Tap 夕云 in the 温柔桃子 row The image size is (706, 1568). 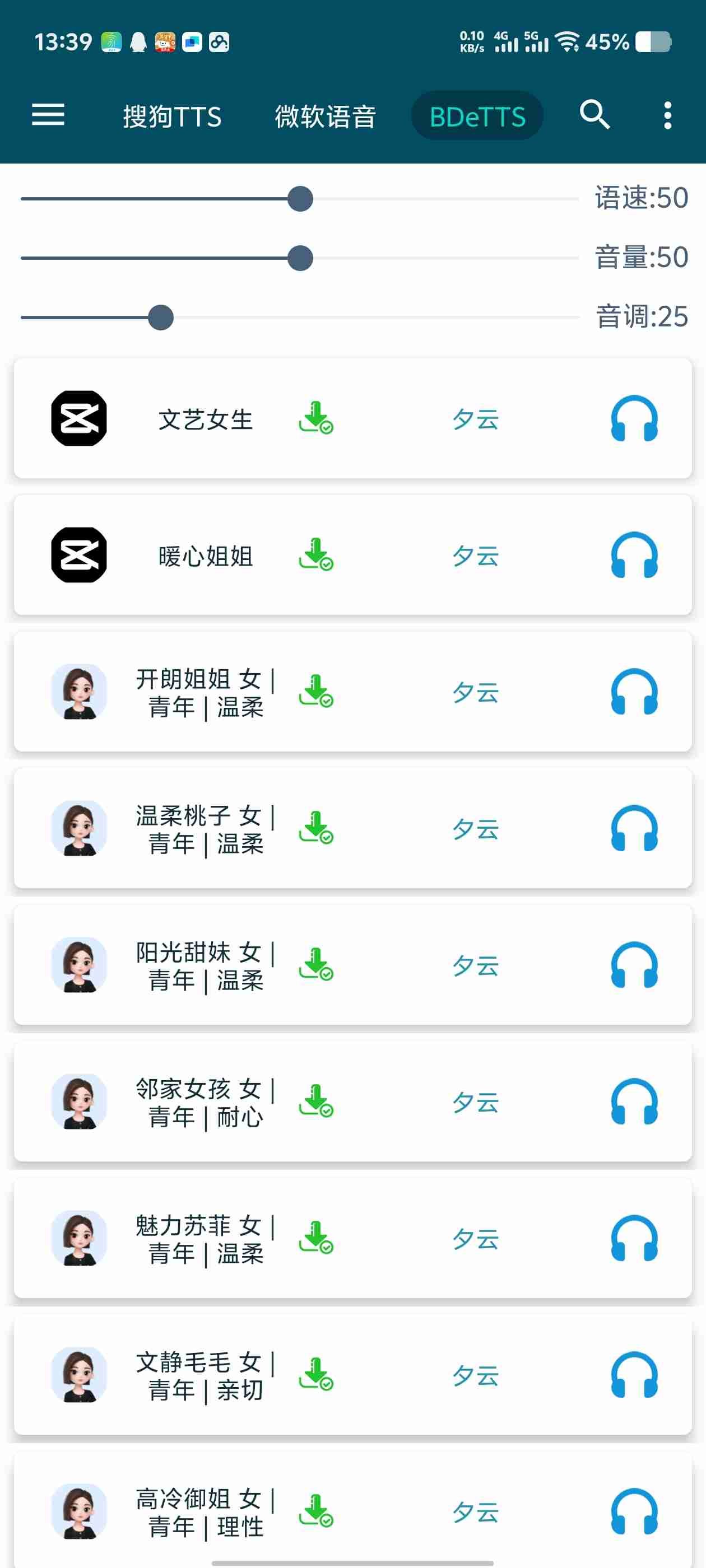tap(475, 828)
